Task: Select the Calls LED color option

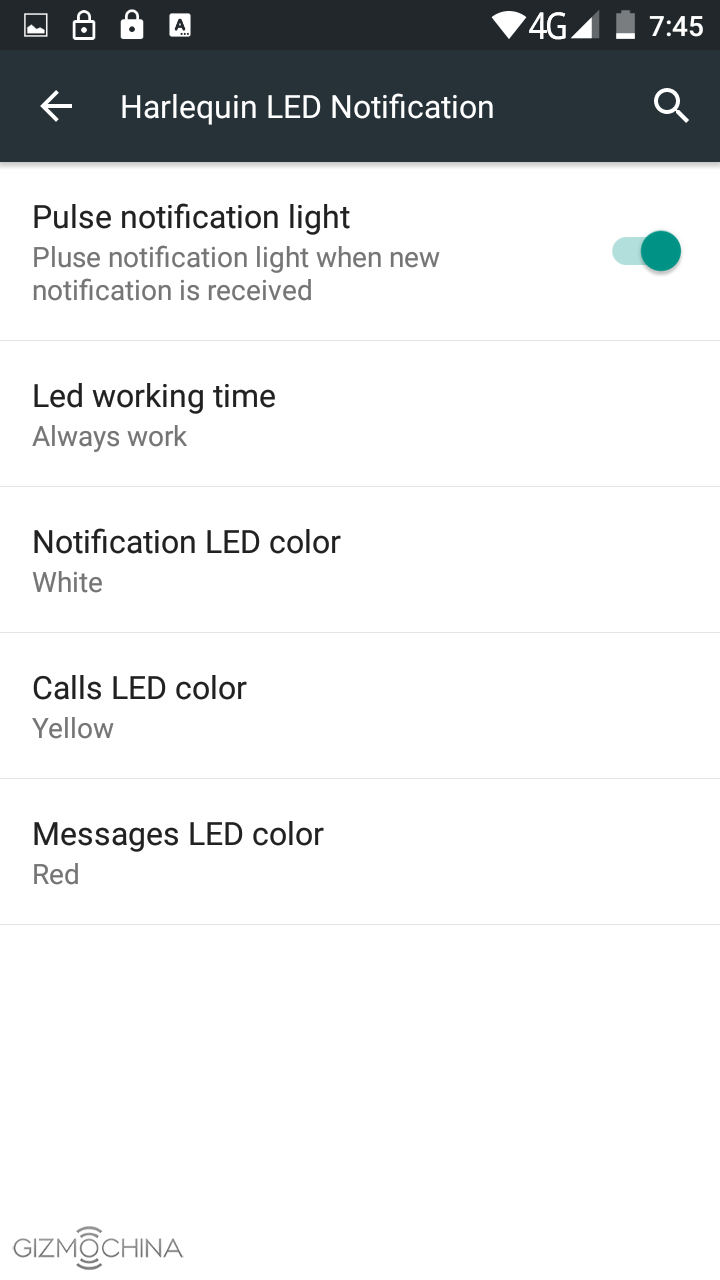Action: (x=360, y=706)
